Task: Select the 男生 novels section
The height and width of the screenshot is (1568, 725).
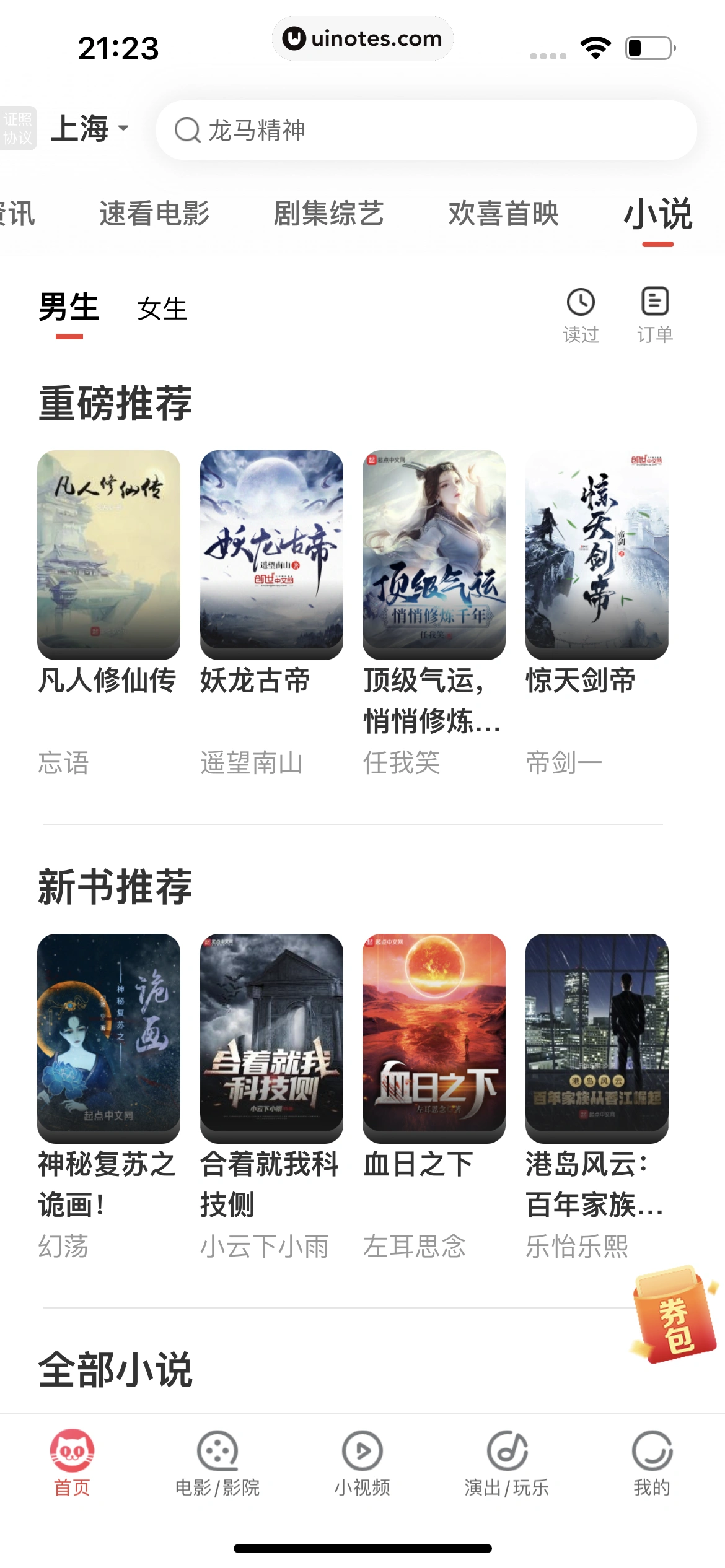Action: pos(69,307)
